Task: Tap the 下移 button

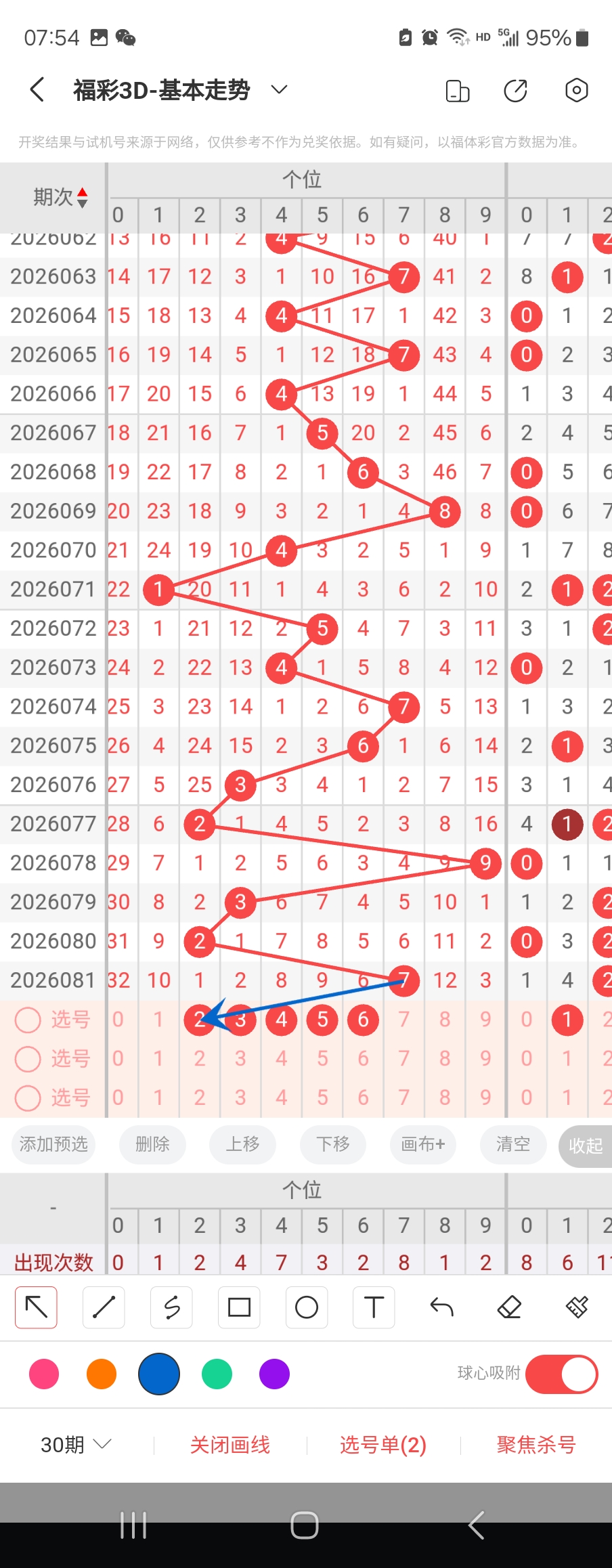Action: click(333, 1144)
